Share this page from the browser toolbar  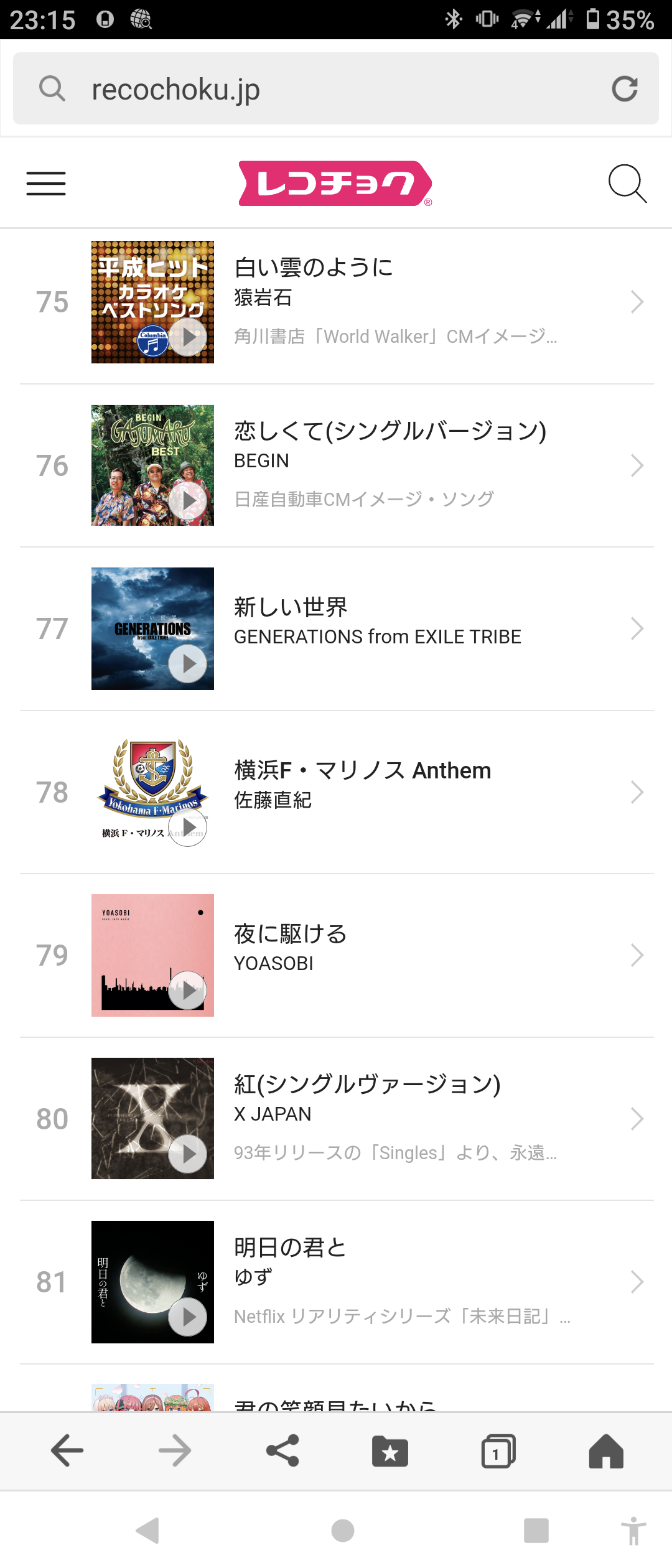[282, 1451]
